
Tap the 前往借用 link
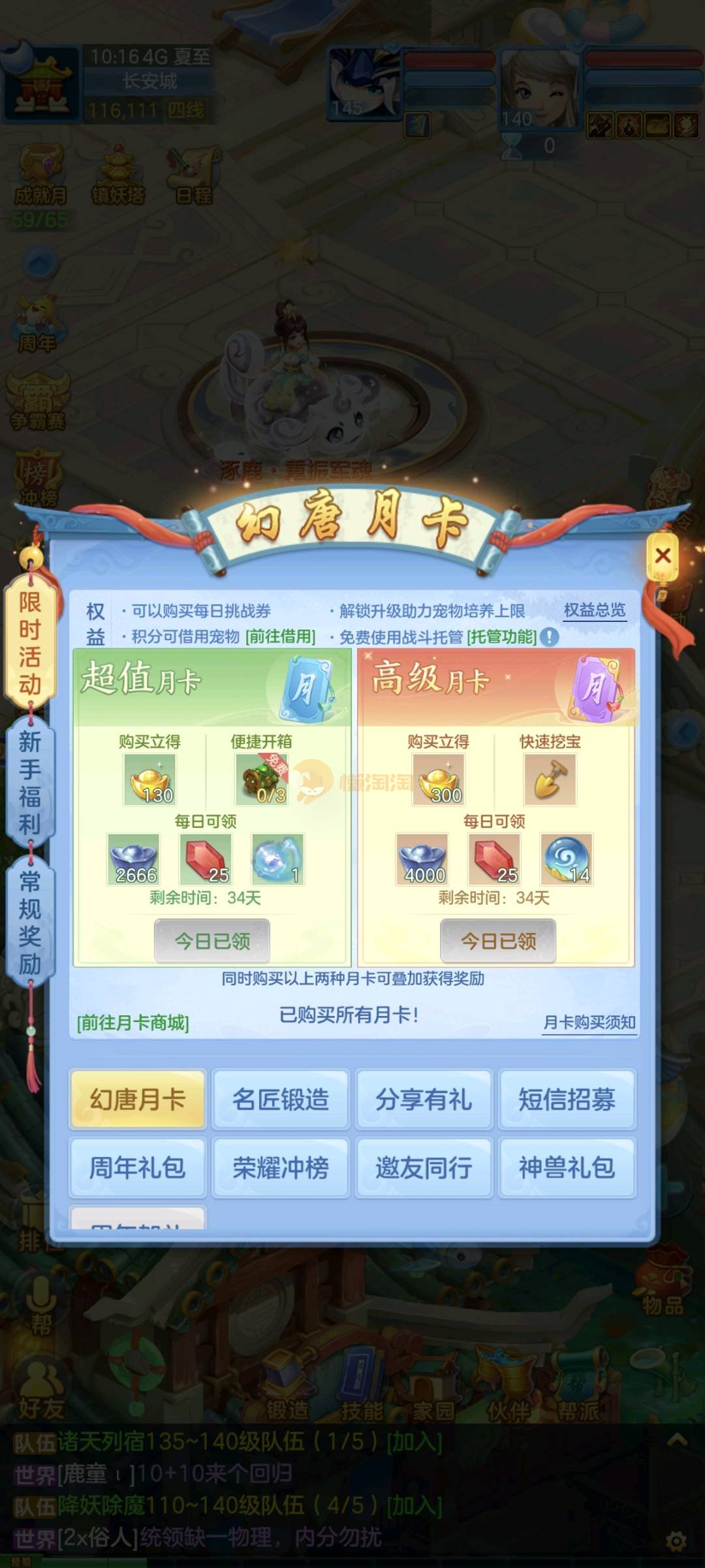(x=280, y=637)
